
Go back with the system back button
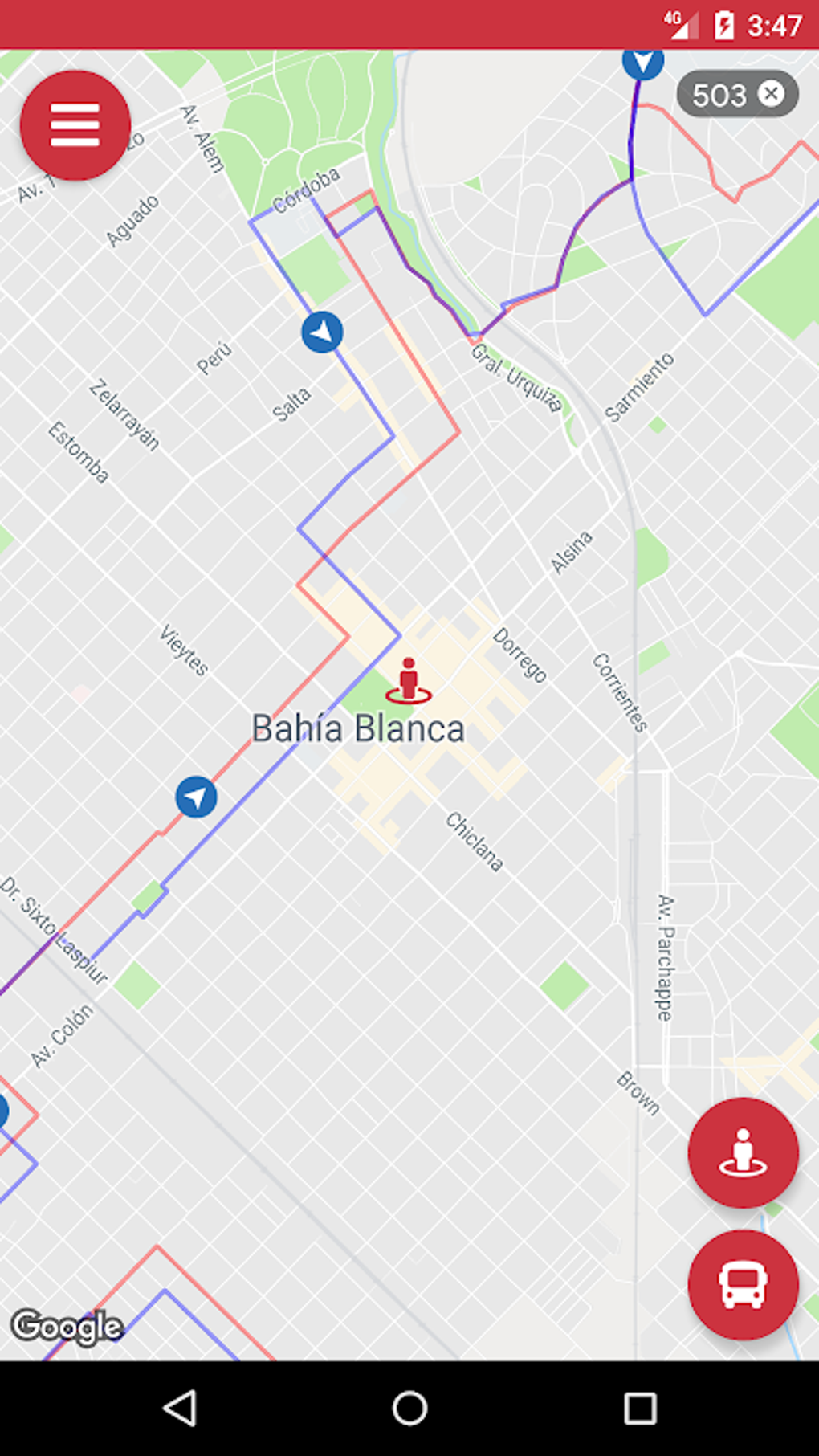181,1408
